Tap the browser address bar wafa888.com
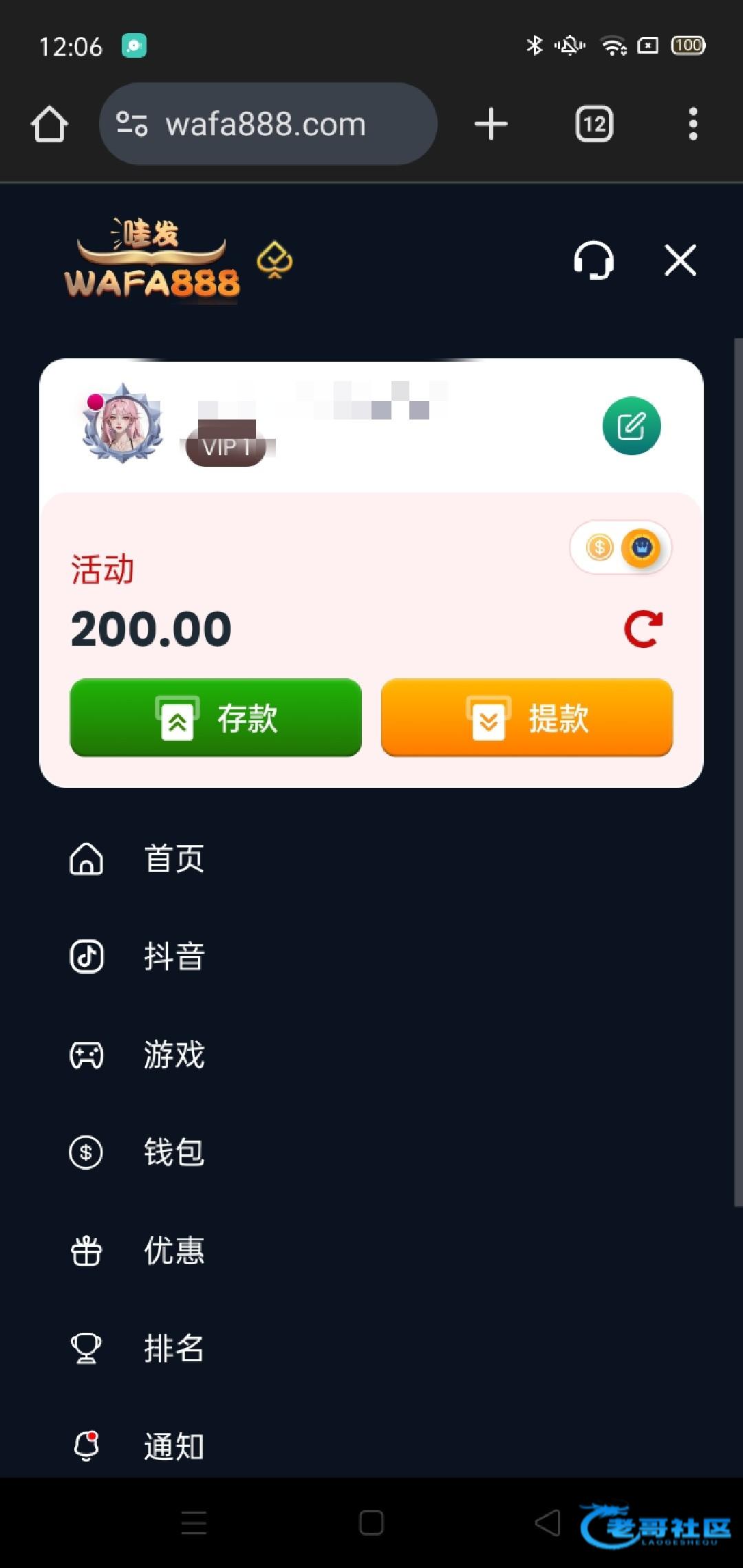The width and height of the screenshot is (743, 1568). point(267,124)
